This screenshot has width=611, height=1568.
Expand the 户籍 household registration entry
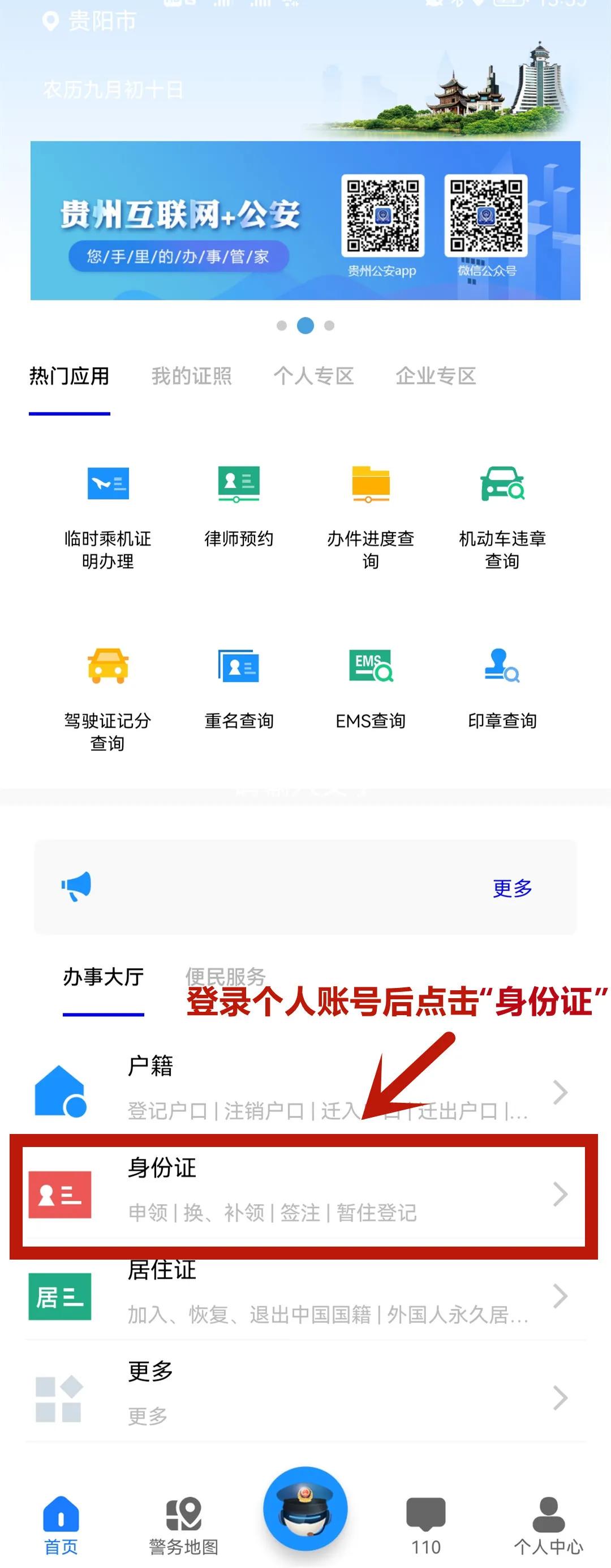(304, 1090)
